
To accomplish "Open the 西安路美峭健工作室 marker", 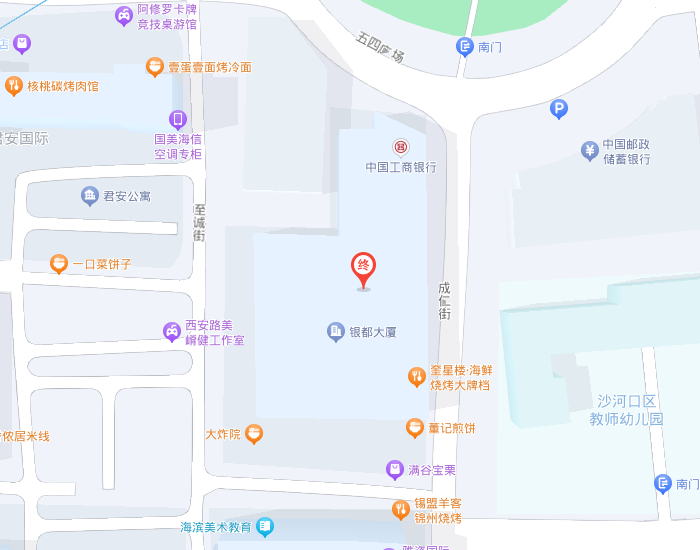I will [172, 331].
